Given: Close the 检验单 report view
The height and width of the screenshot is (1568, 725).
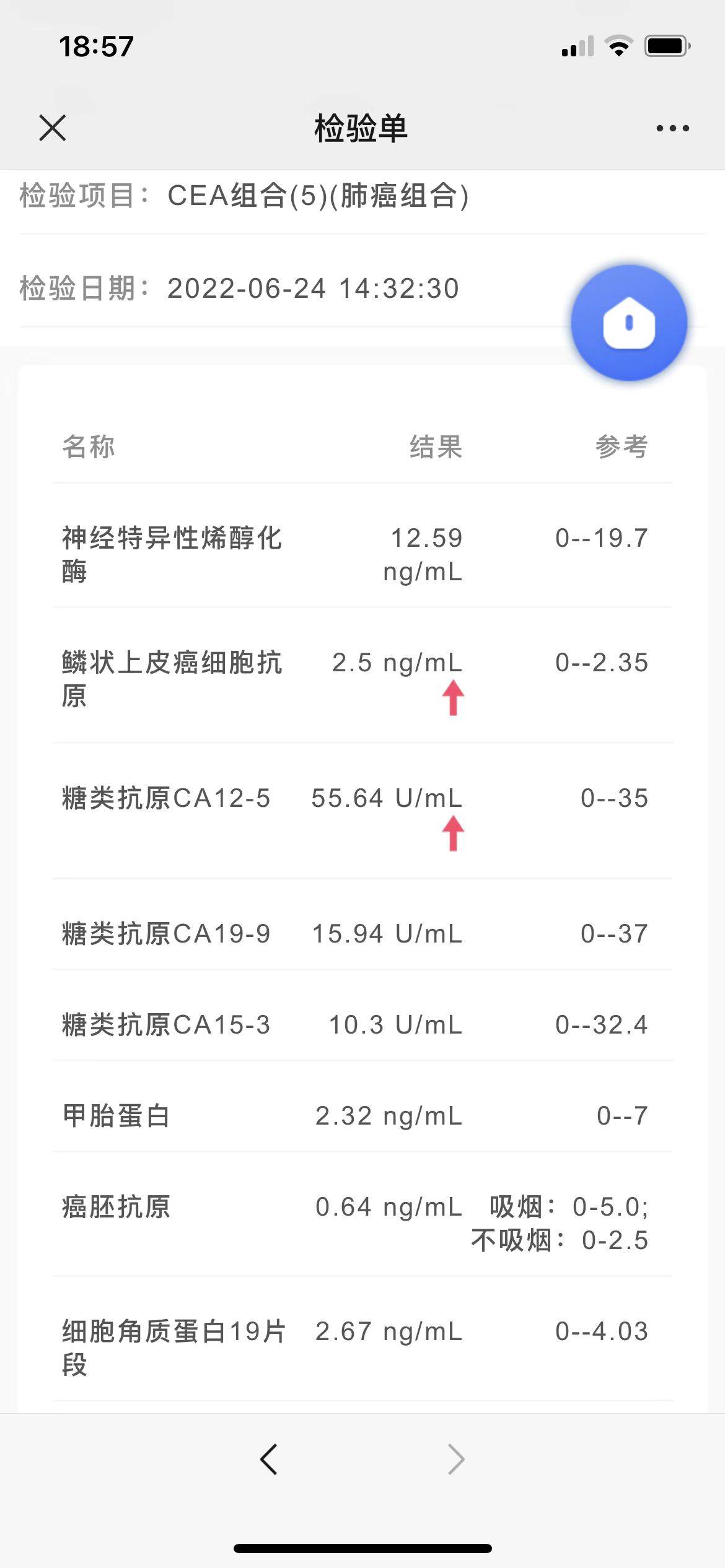Looking at the screenshot, I should point(53,128).
